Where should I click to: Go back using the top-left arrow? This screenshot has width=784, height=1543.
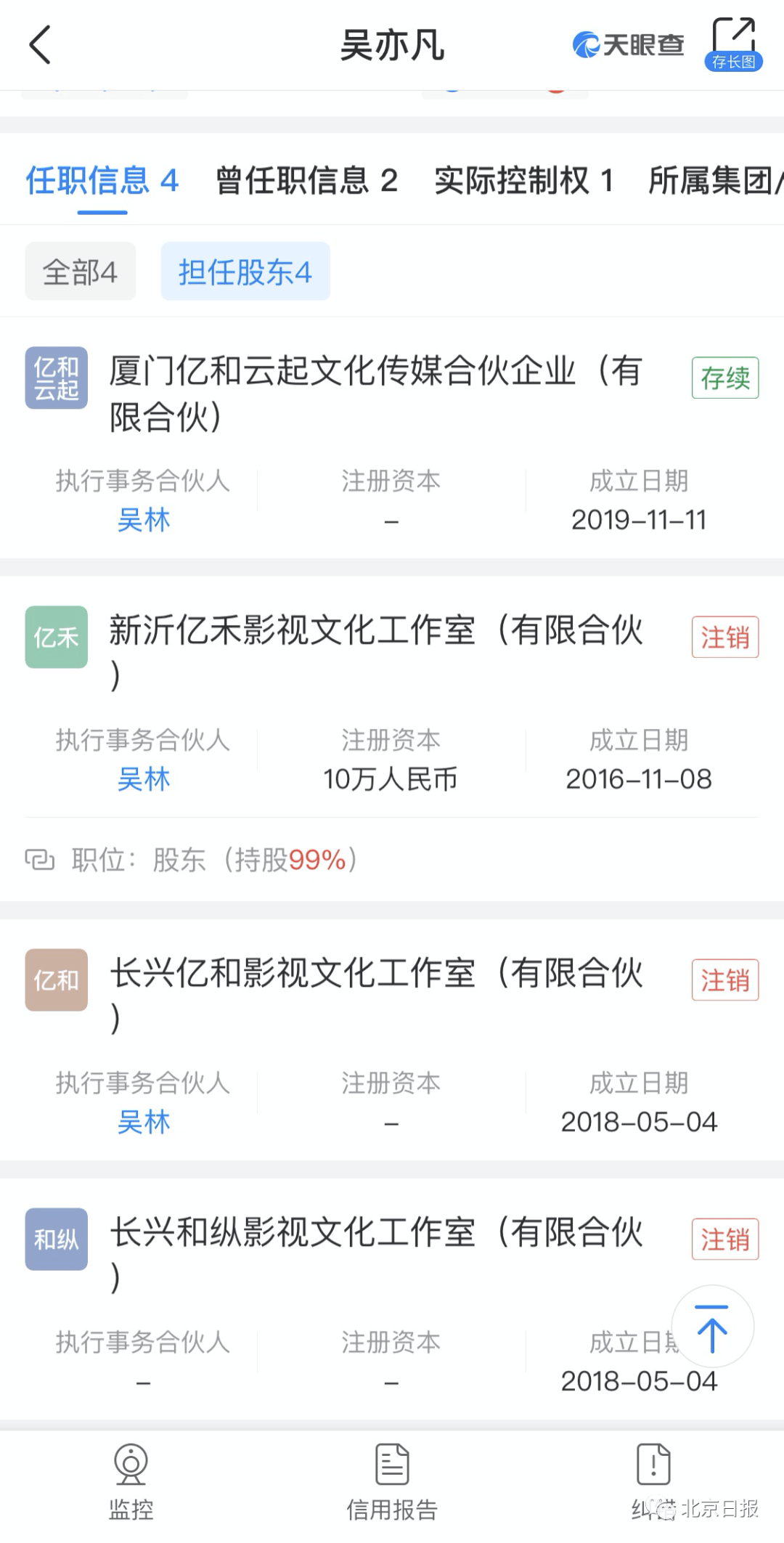tap(41, 45)
